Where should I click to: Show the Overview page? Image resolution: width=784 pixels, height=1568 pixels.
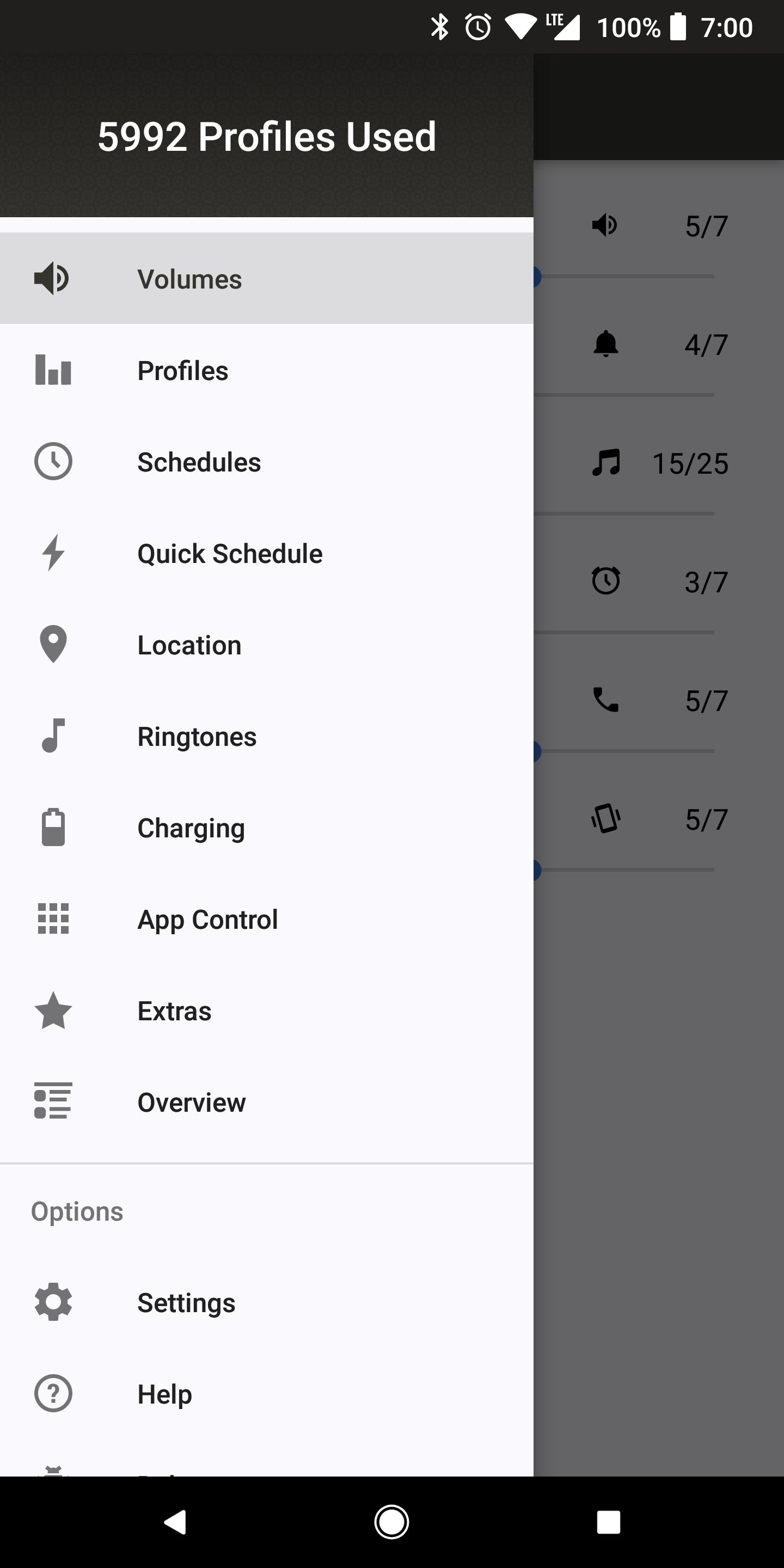coord(191,1102)
